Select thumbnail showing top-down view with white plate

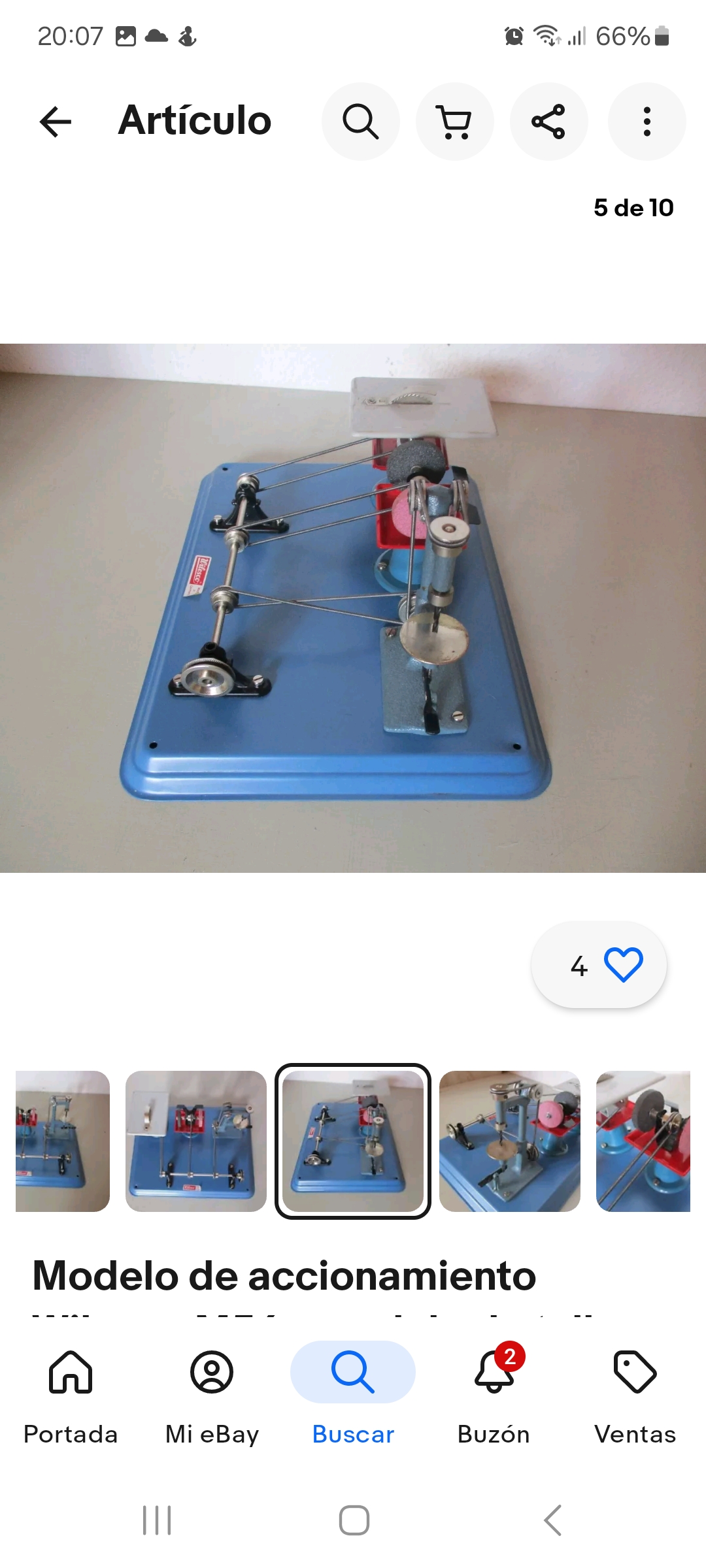[196, 1141]
